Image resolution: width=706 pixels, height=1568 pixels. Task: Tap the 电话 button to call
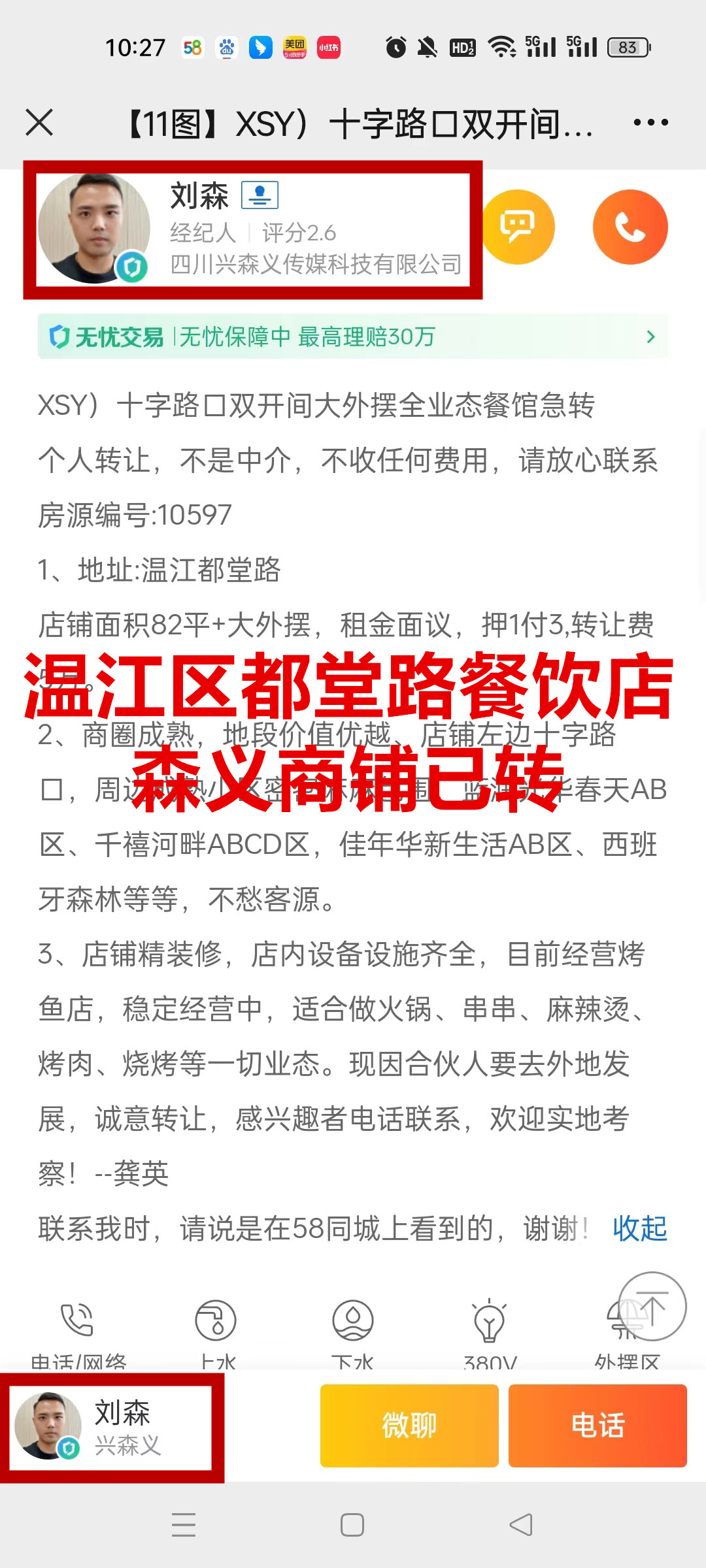(x=597, y=1426)
